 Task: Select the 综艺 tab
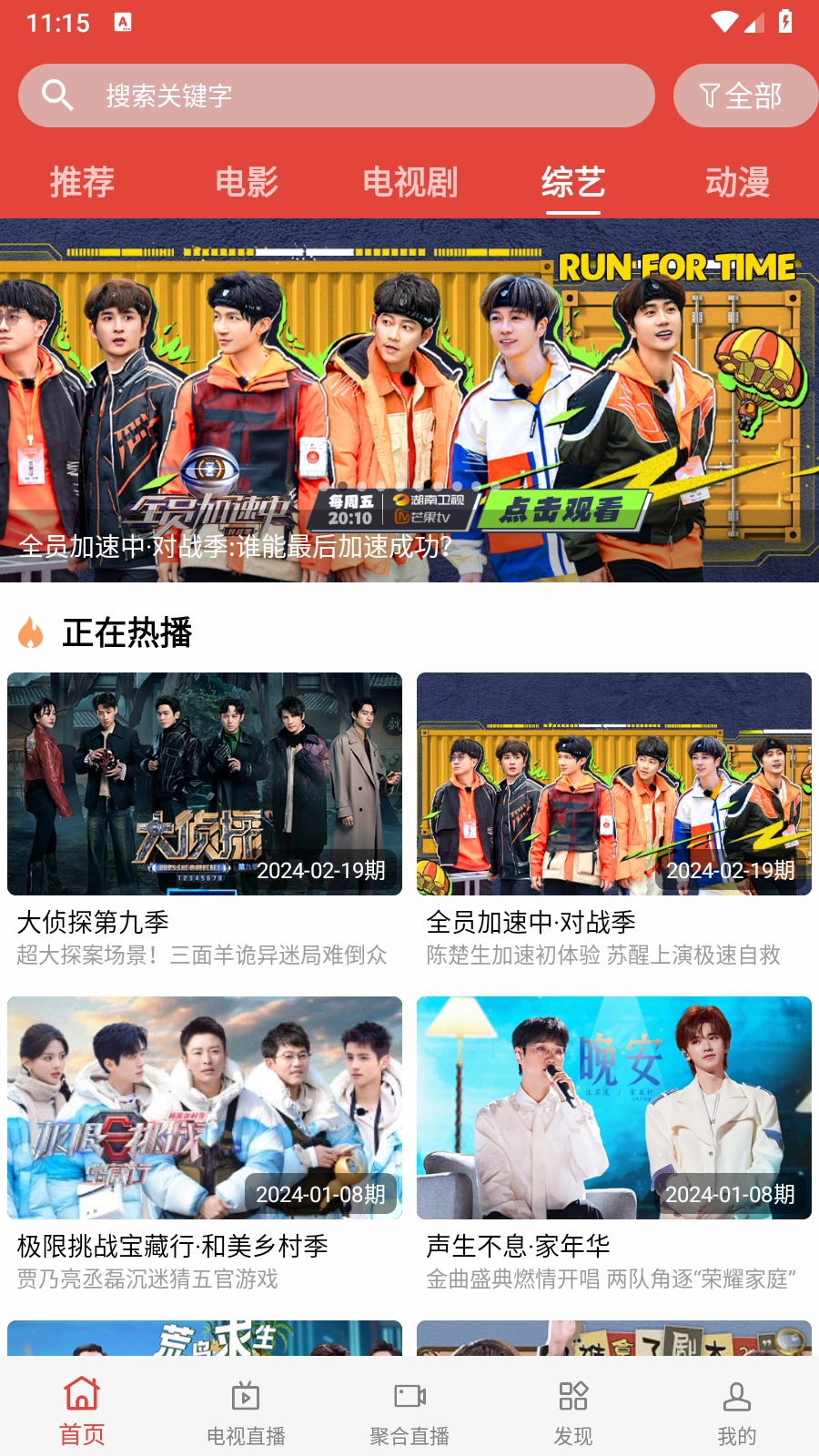(573, 182)
